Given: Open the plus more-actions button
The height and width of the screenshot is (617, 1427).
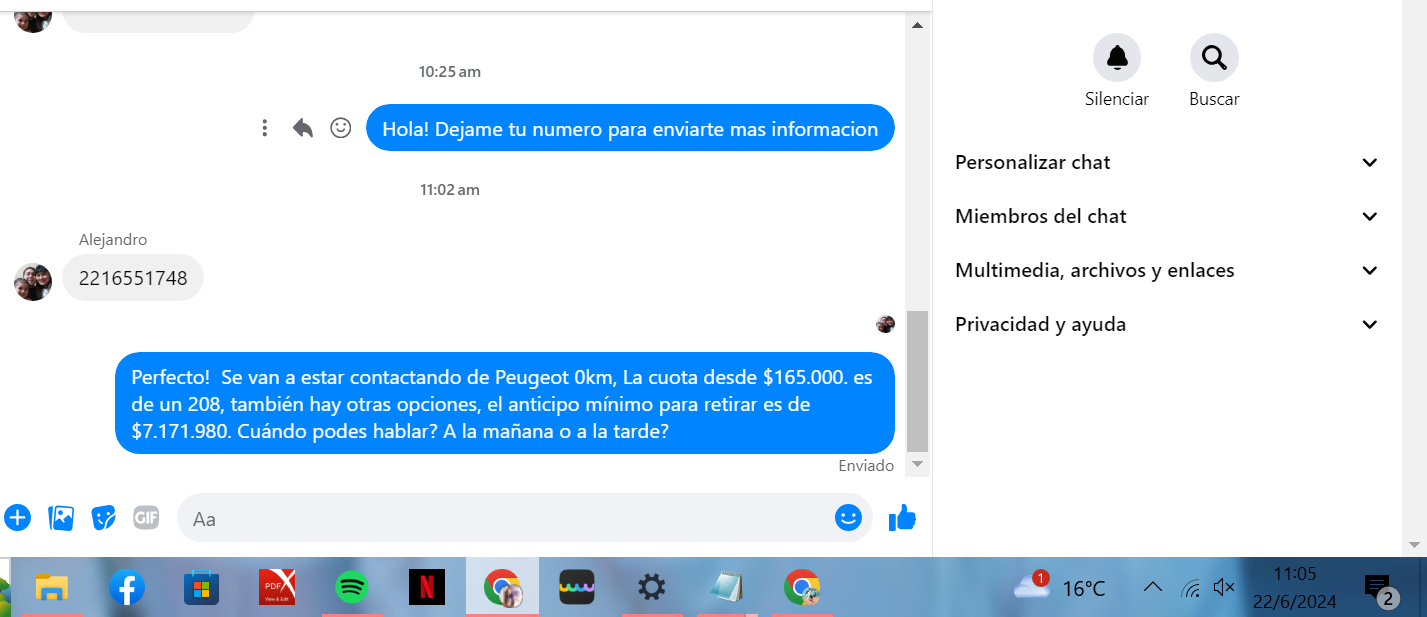Looking at the screenshot, I should click(x=18, y=518).
